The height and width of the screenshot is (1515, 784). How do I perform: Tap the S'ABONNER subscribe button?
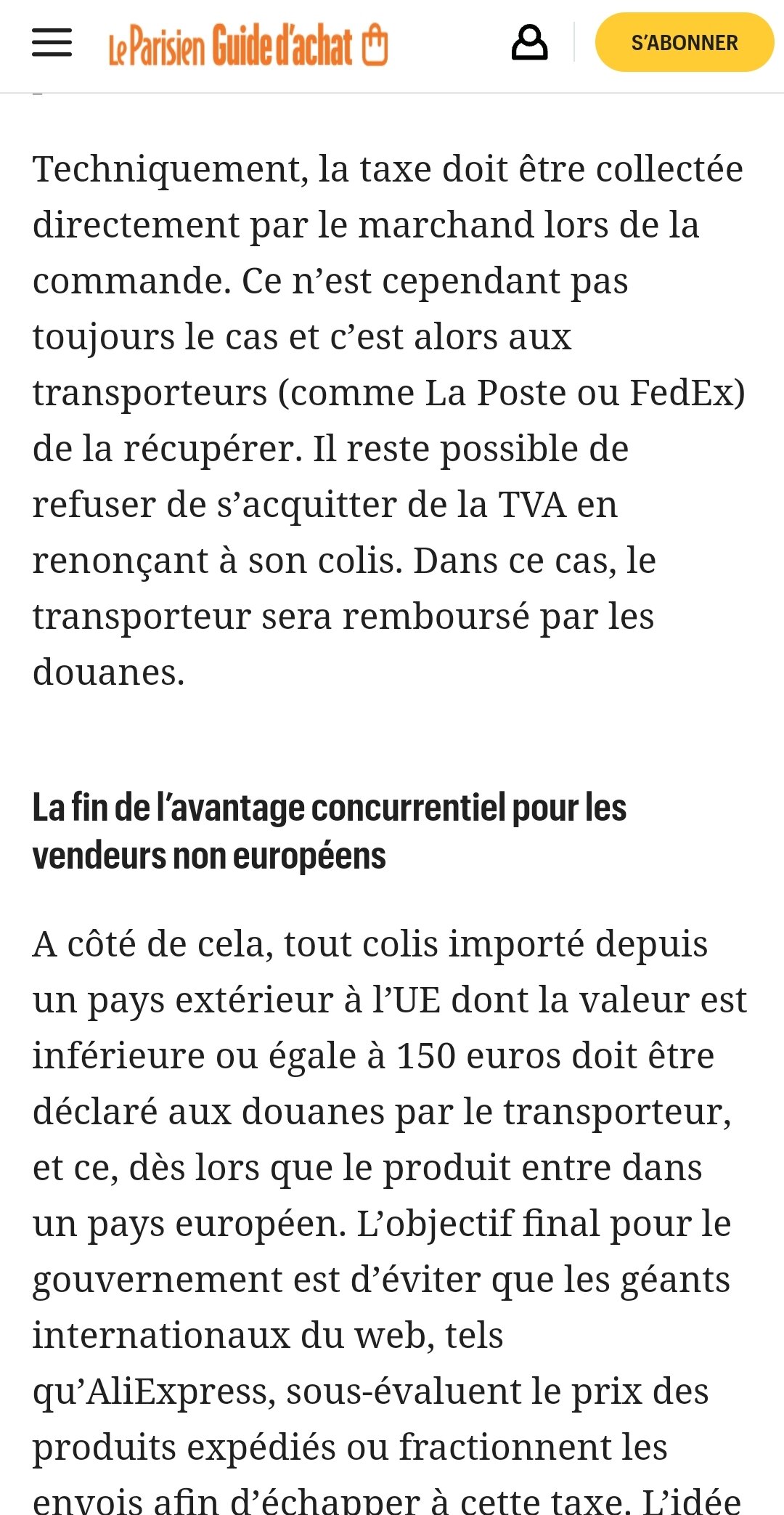684,43
